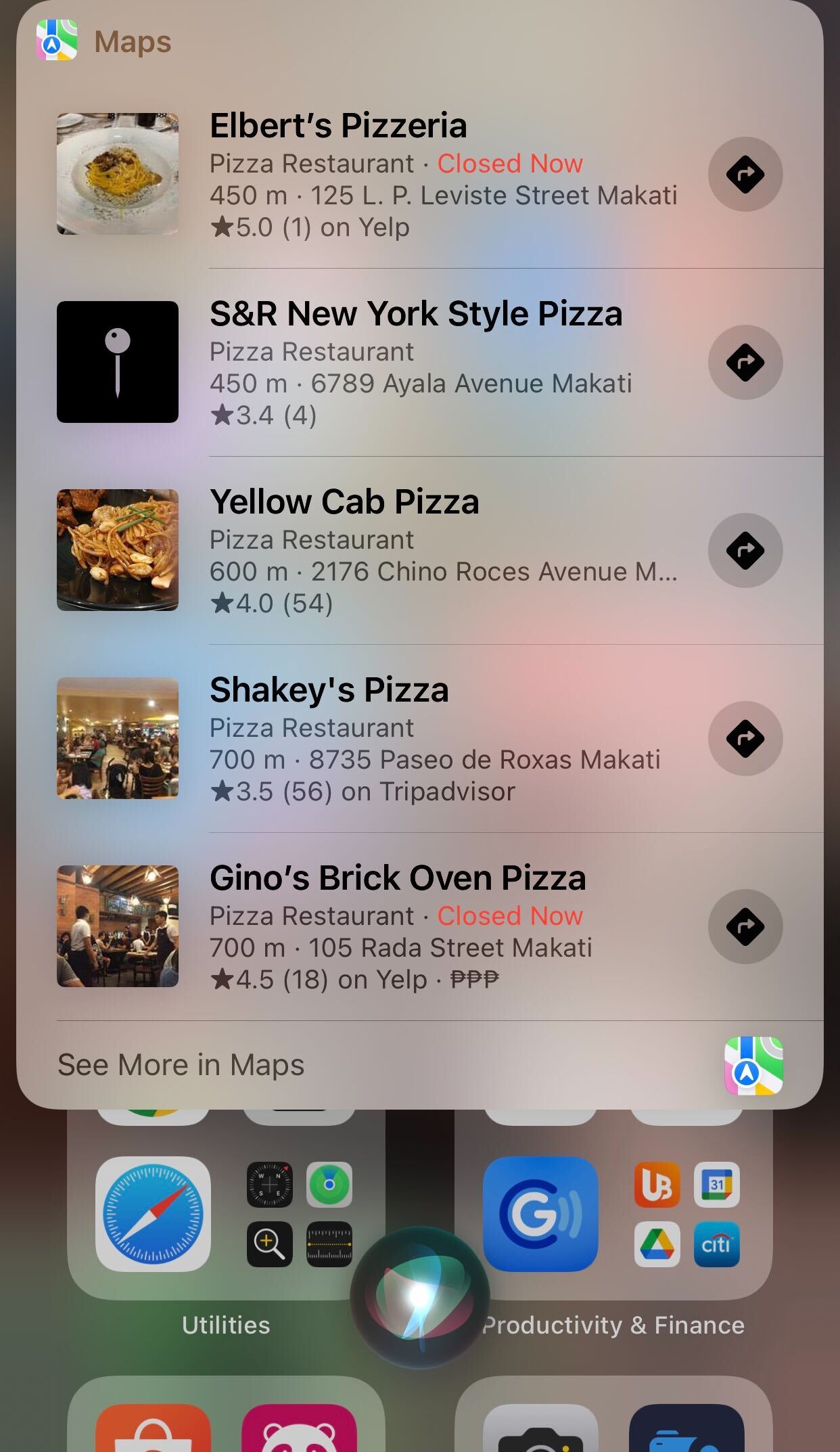This screenshot has height=1452, width=840.
Task: Open the Magnifier app
Action: pos(269,1244)
